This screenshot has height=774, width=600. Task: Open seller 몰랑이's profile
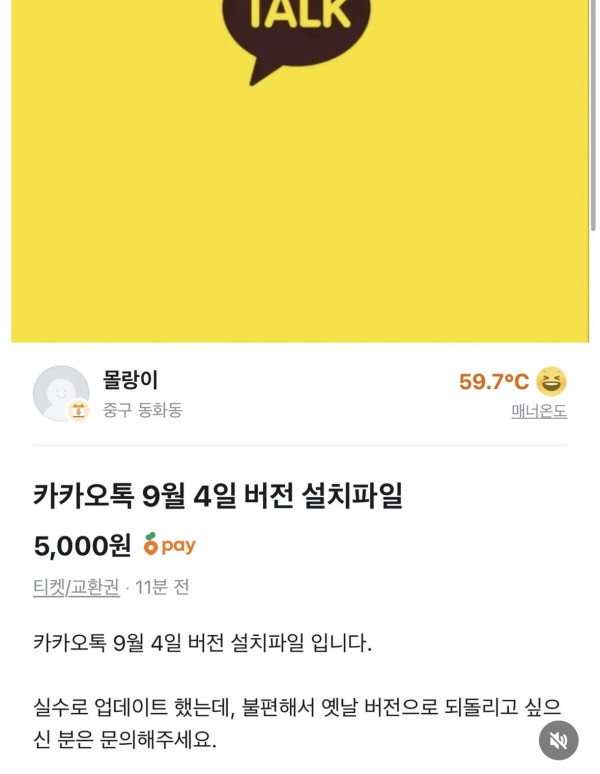[130, 381]
